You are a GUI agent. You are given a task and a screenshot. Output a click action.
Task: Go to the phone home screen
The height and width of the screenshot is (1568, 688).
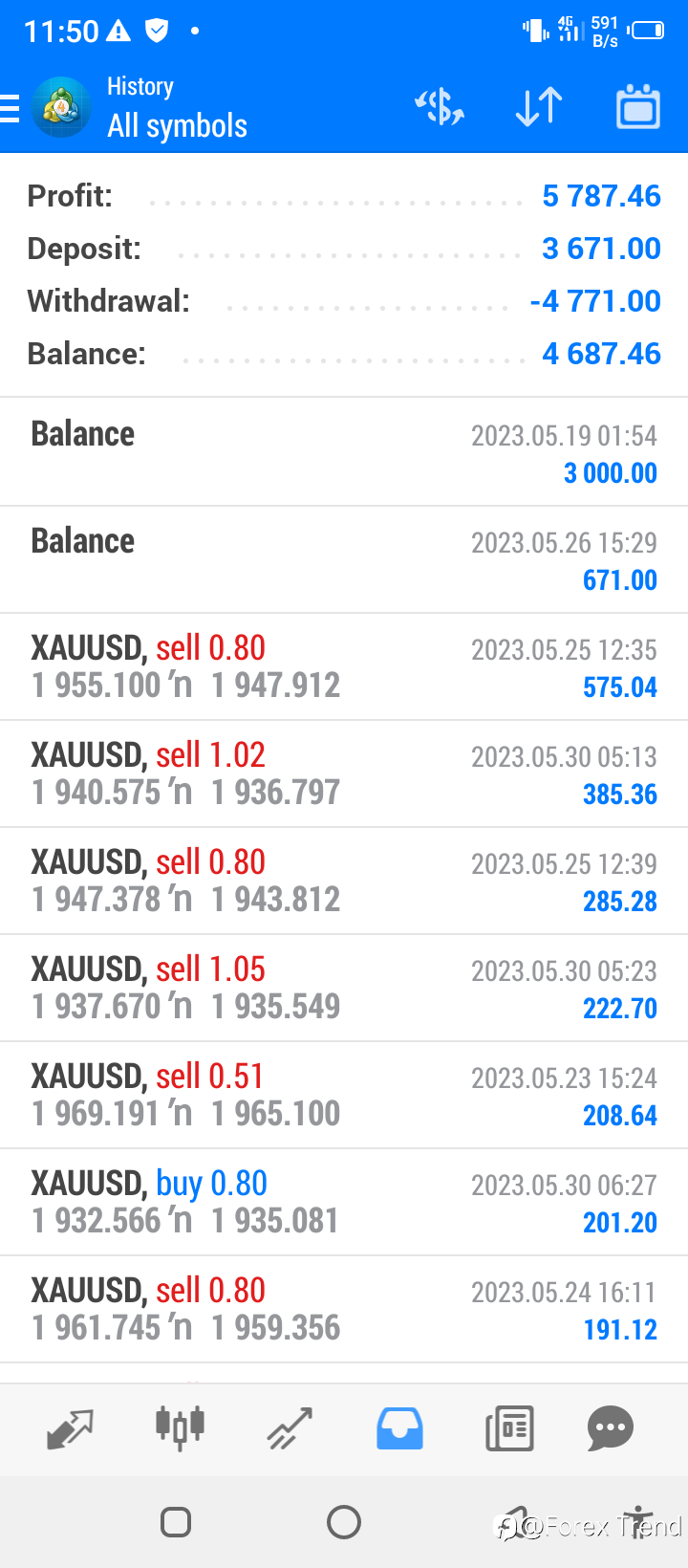[344, 1521]
